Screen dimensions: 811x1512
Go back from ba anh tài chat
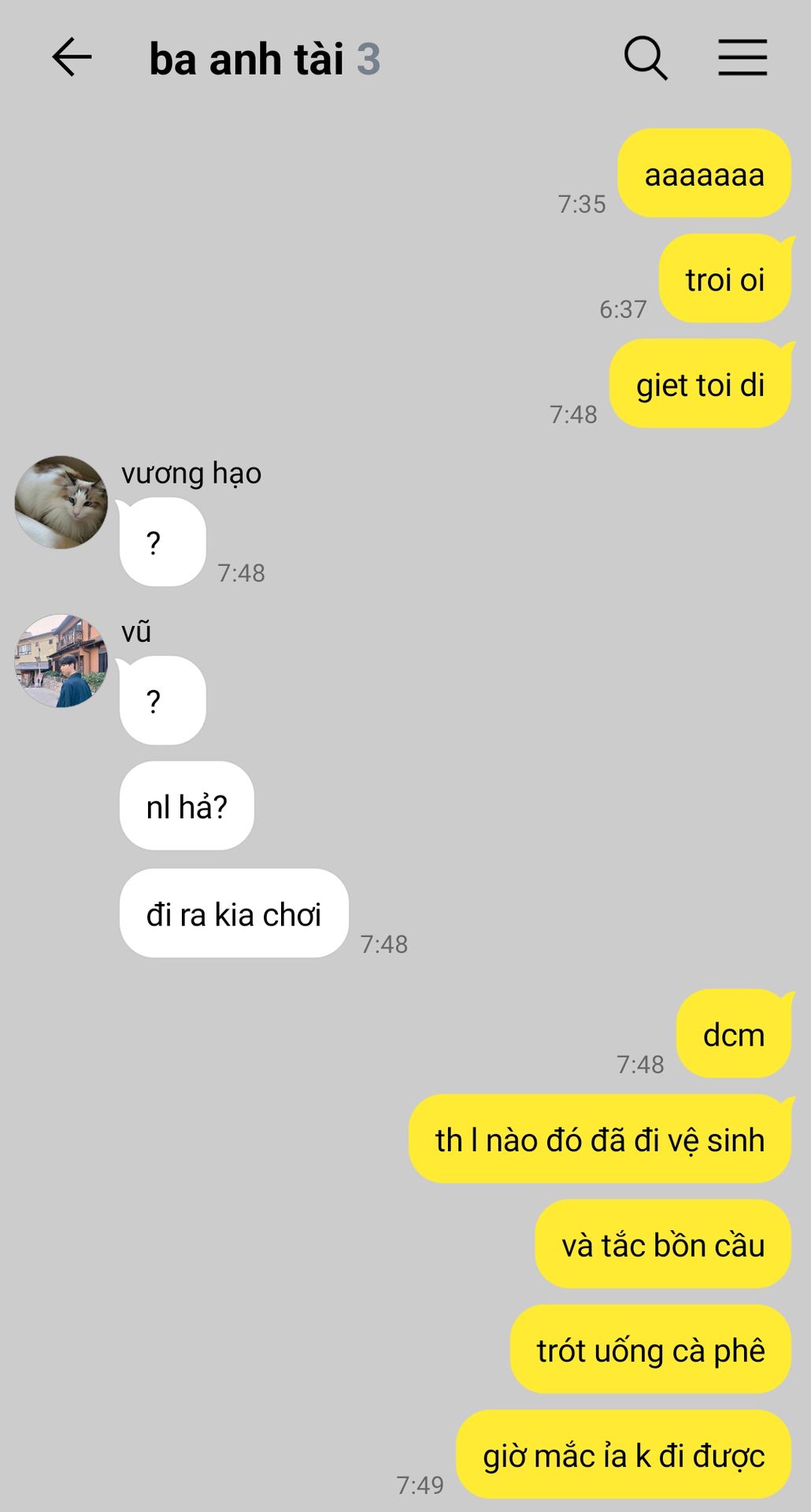[72, 58]
